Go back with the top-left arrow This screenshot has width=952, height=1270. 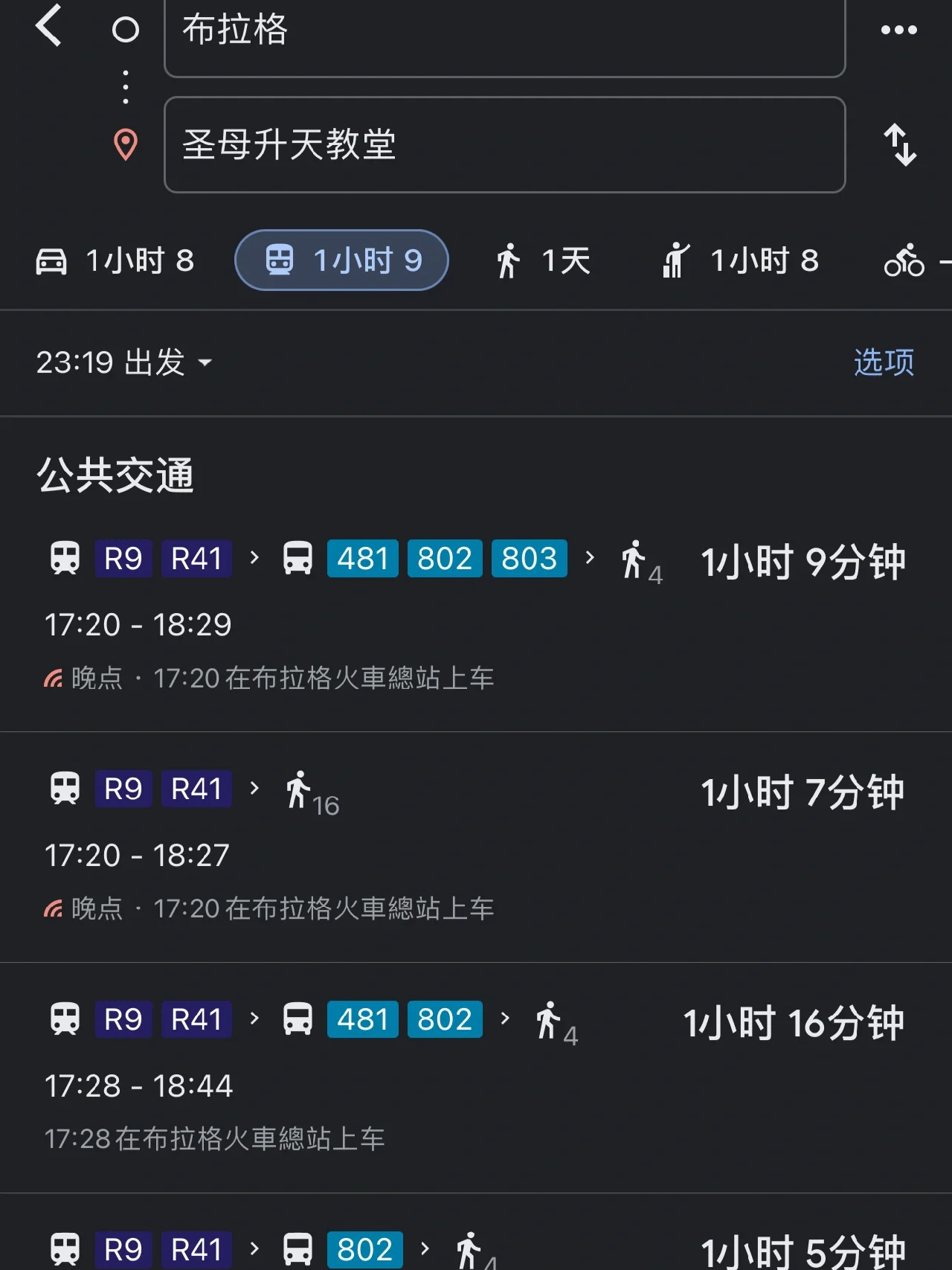tap(49, 27)
